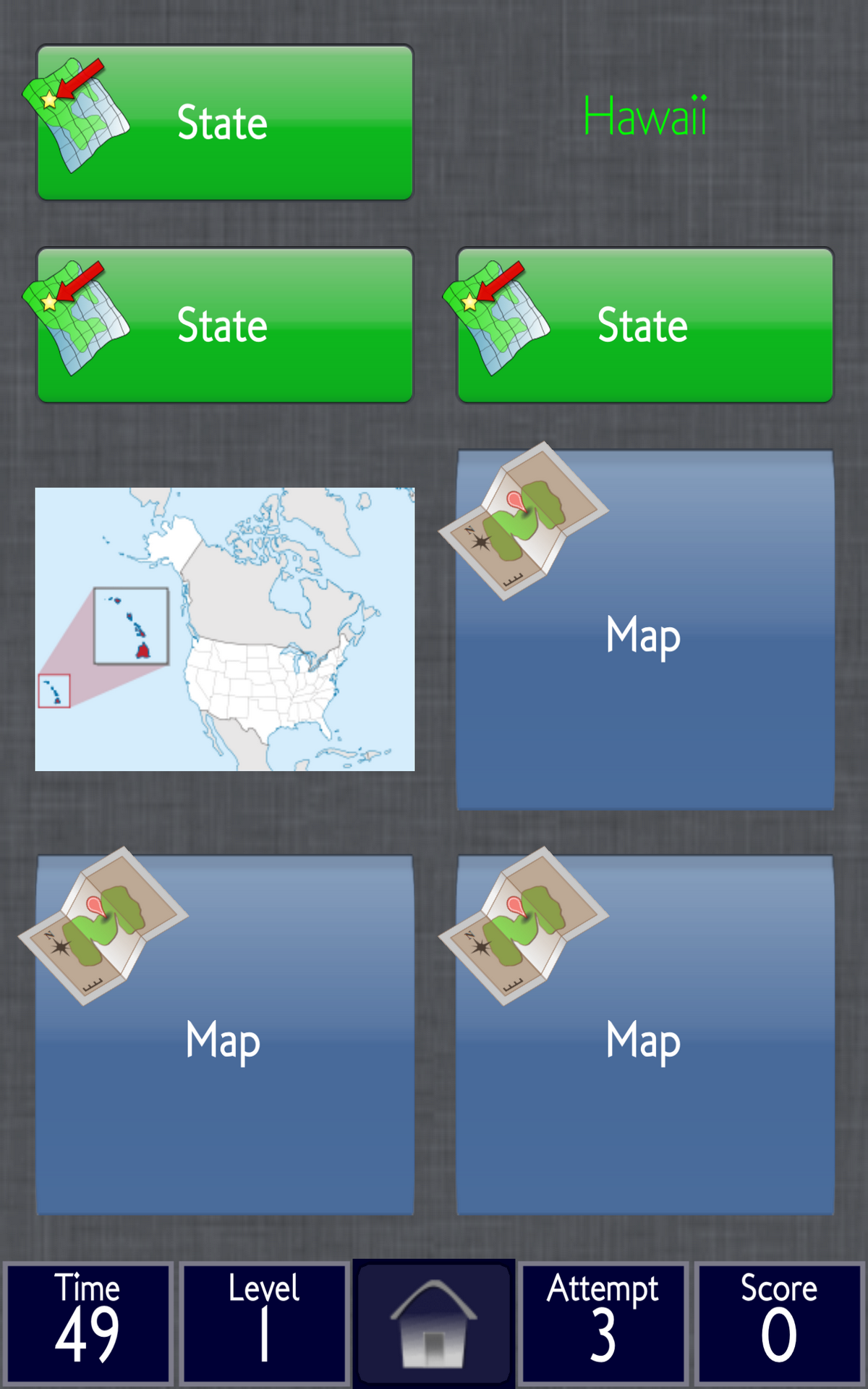Image resolution: width=868 pixels, height=1389 pixels.
Task: Reveal the middle-left State card
Action: (x=224, y=323)
